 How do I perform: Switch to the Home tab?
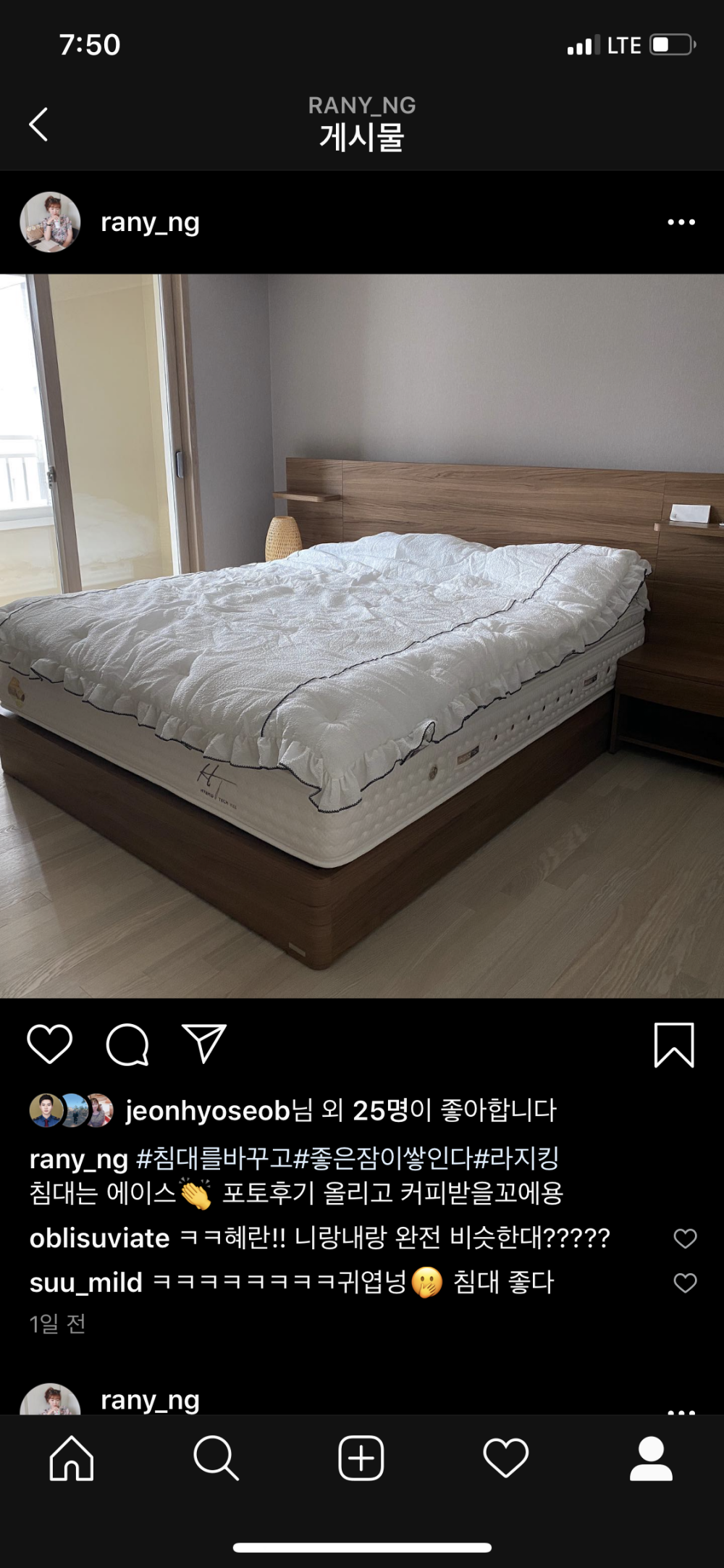click(x=72, y=1458)
